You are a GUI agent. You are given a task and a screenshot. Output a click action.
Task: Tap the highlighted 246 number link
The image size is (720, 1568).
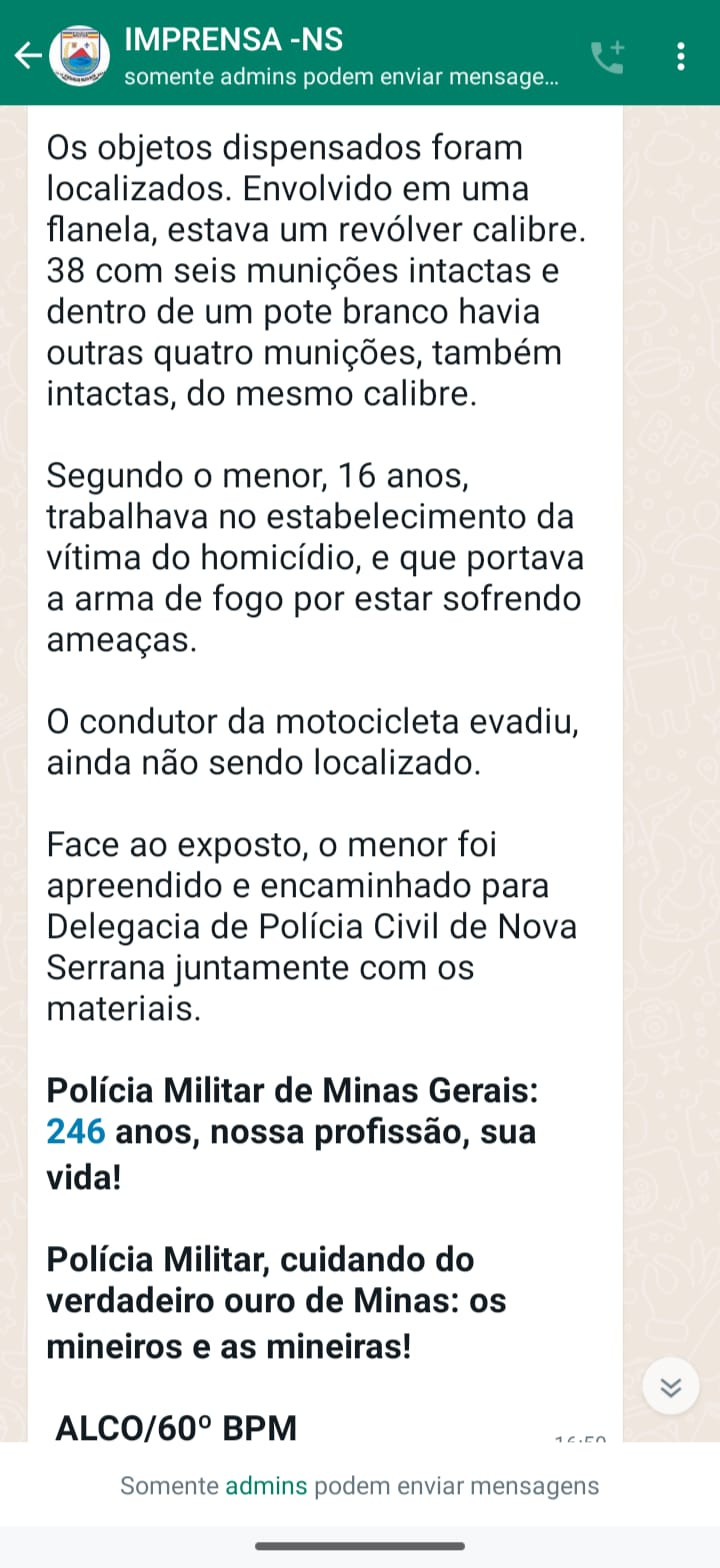click(x=76, y=1131)
